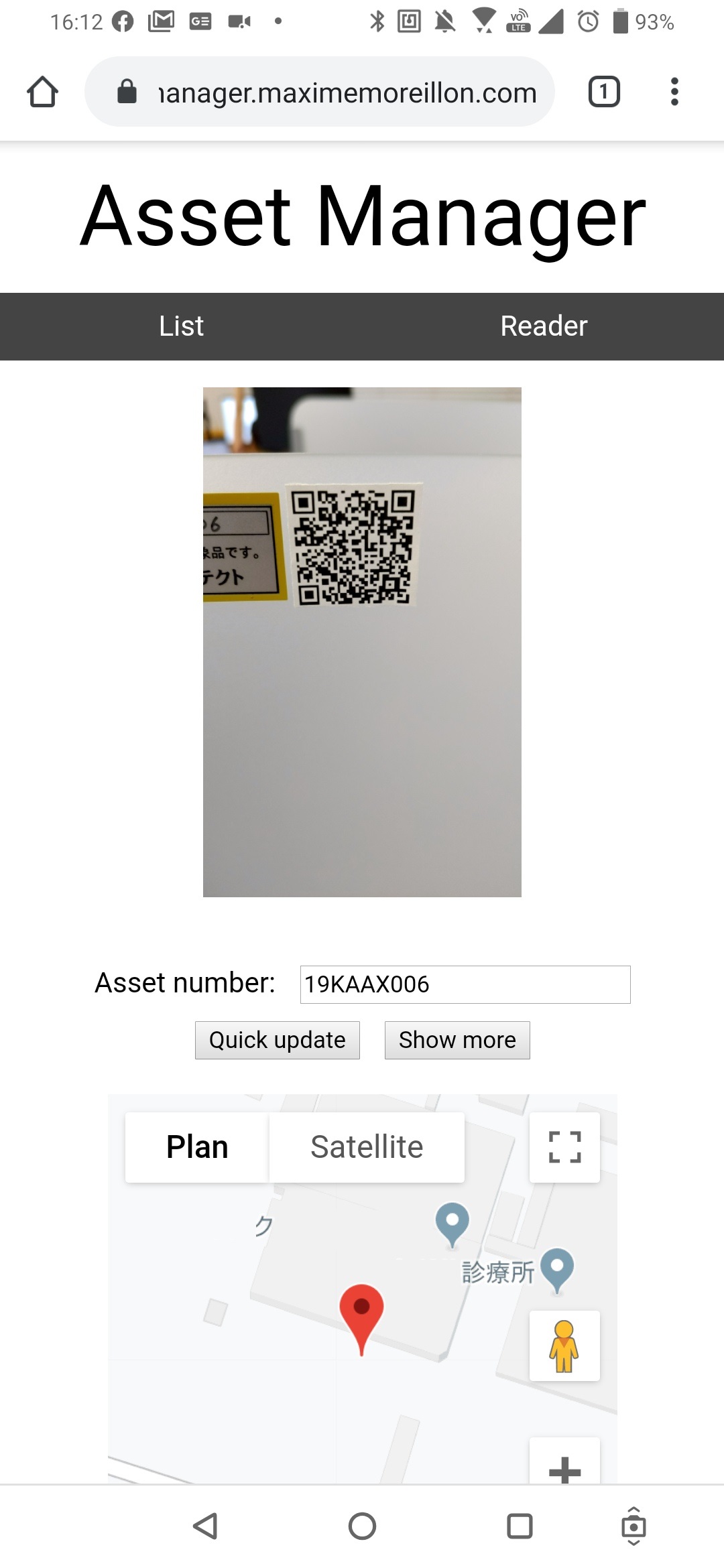The height and width of the screenshot is (1568, 724).
Task: Tap Show more for asset details
Action: (457, 1040)
